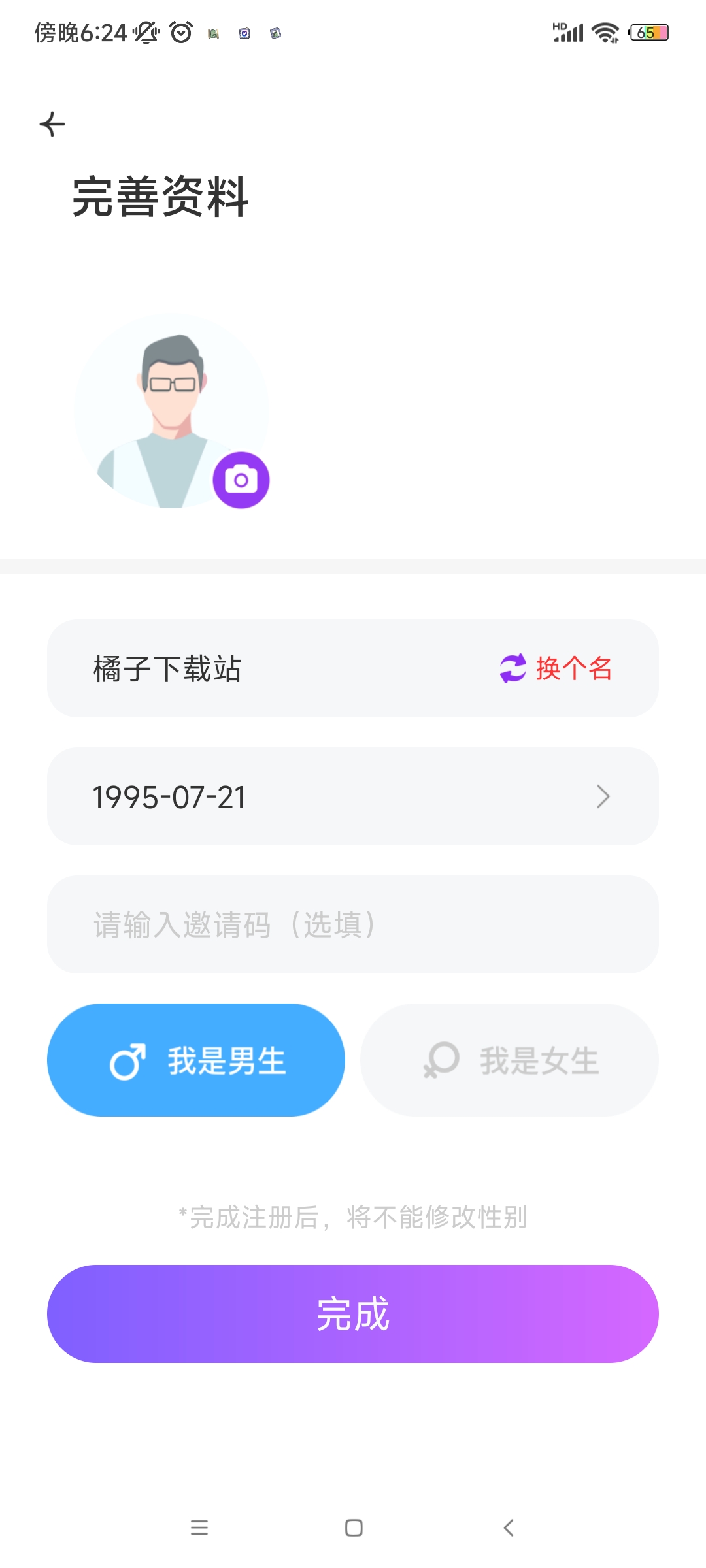Tap the camera icon to change avatar
Screen dimensions: 706x1568
(241, 480)
